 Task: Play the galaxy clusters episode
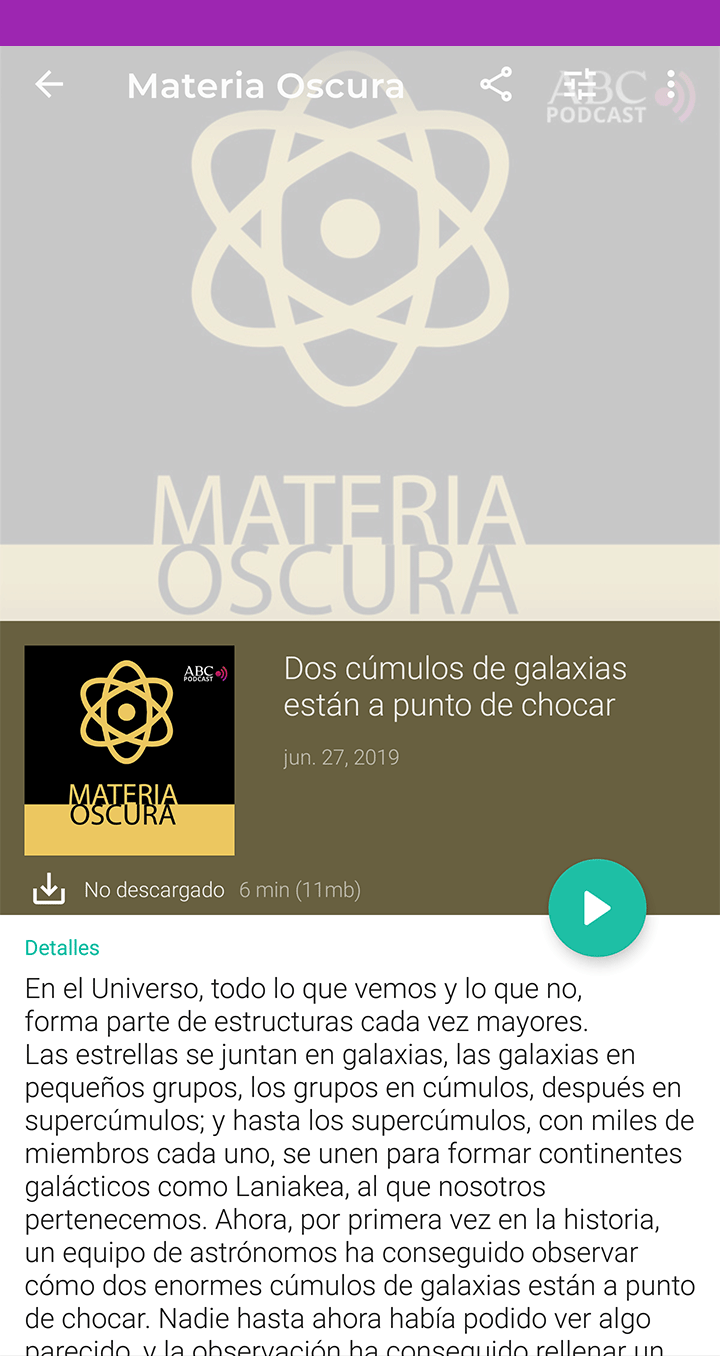[x=597, y=908]
